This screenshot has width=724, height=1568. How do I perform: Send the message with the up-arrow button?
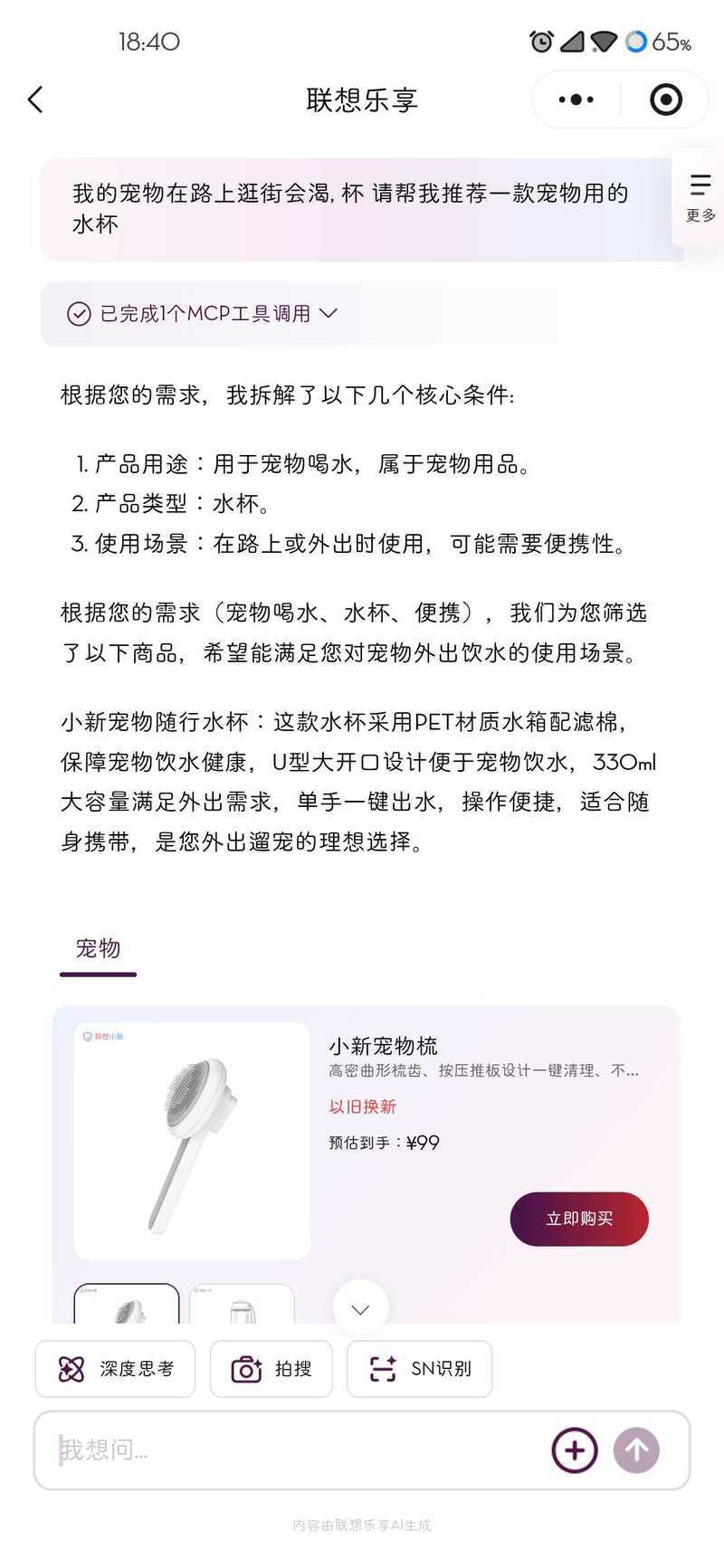[x=636, y=1450]
